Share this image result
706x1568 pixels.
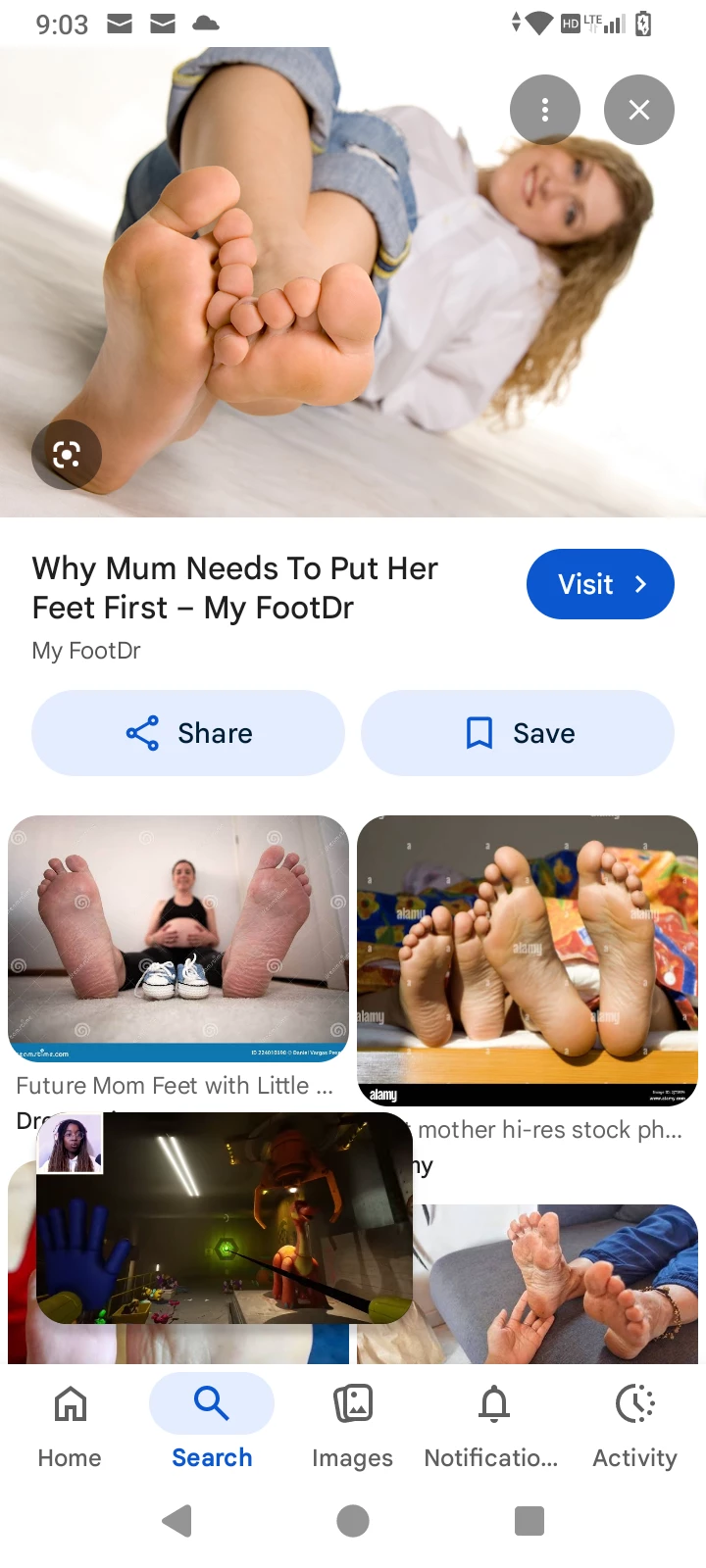[x=188, y=733]
